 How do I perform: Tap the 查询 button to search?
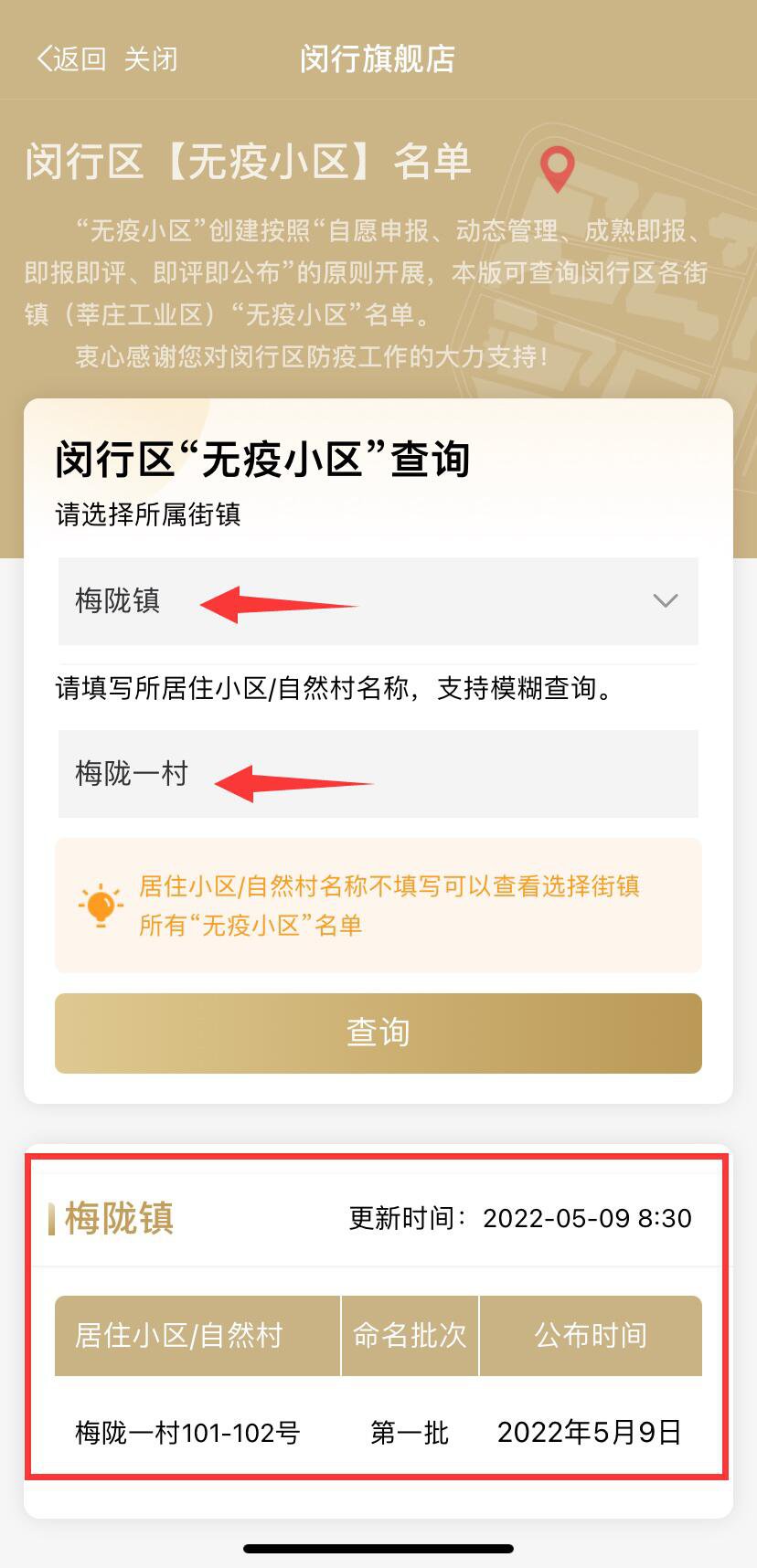coord(378,1033)
